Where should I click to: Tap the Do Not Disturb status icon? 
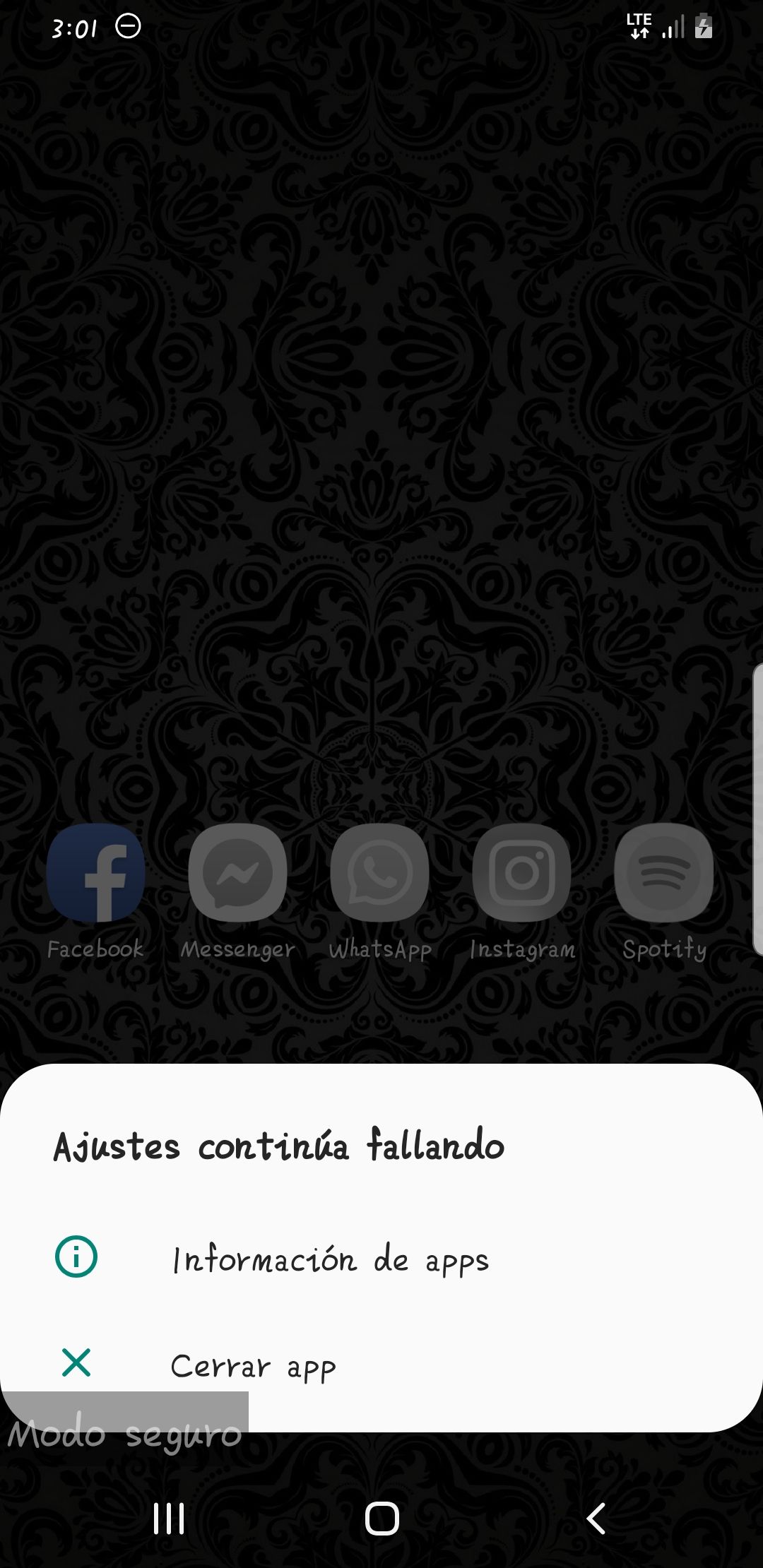[127, 27]
